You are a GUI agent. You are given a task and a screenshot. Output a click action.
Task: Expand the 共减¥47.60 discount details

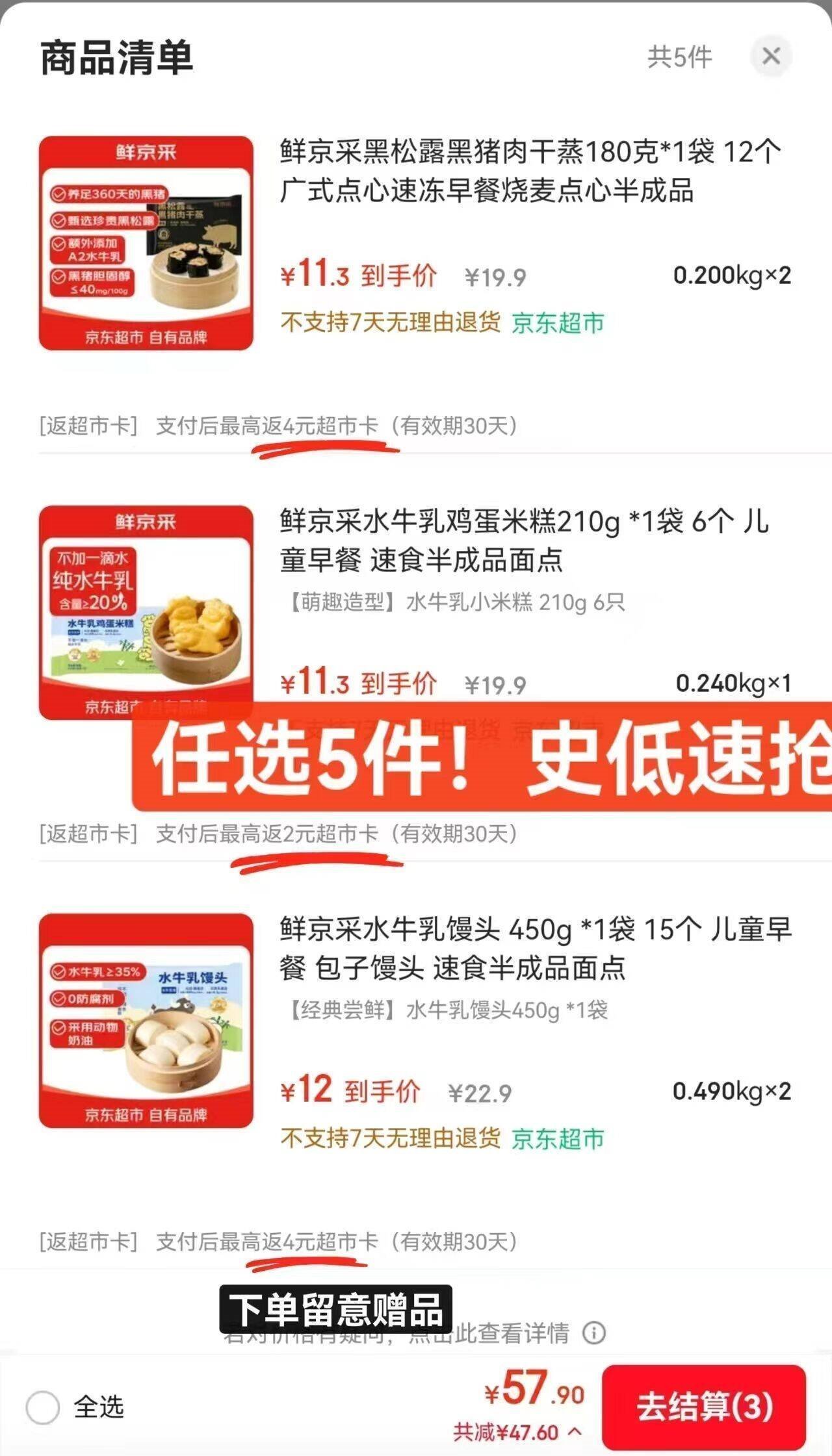tap(517, 1432)
